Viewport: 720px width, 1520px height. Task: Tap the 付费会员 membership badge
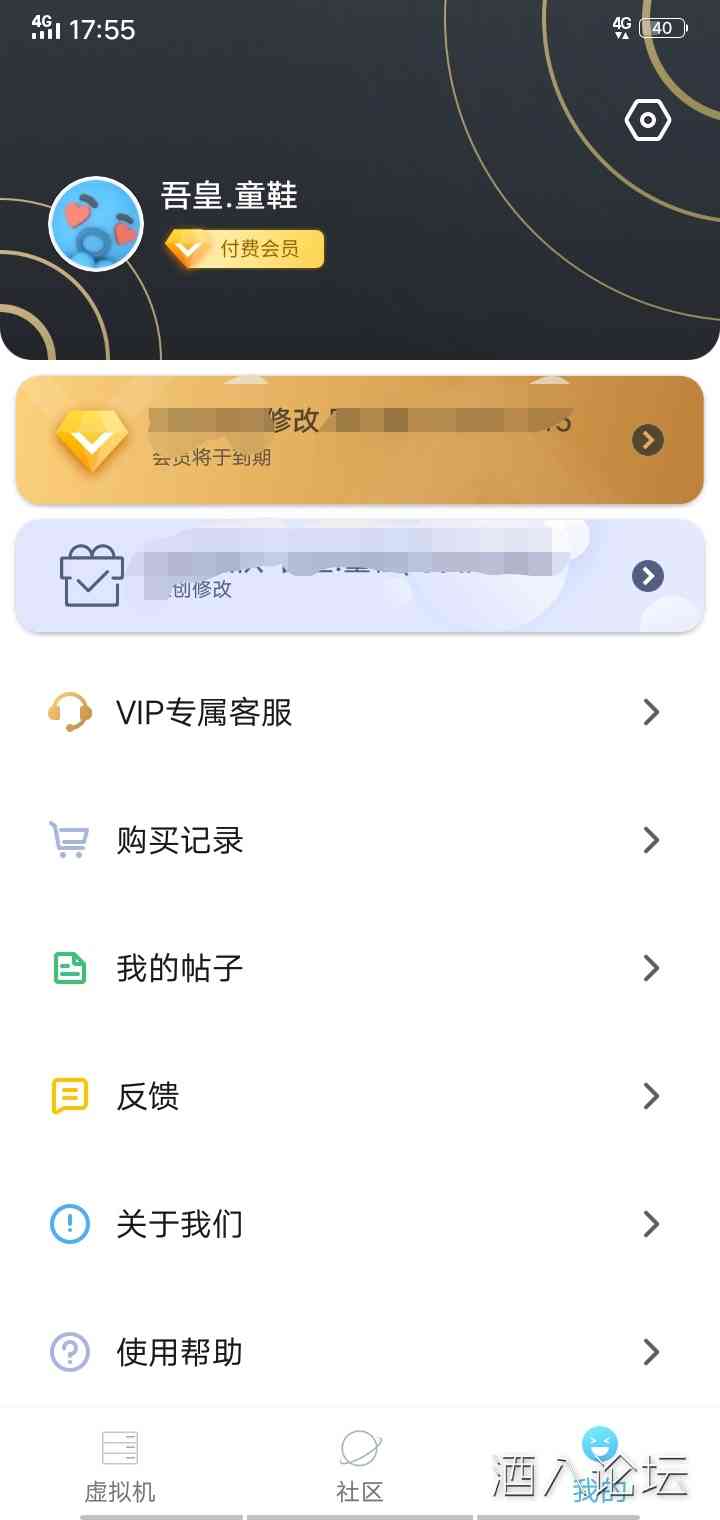[x=246, y=249]
